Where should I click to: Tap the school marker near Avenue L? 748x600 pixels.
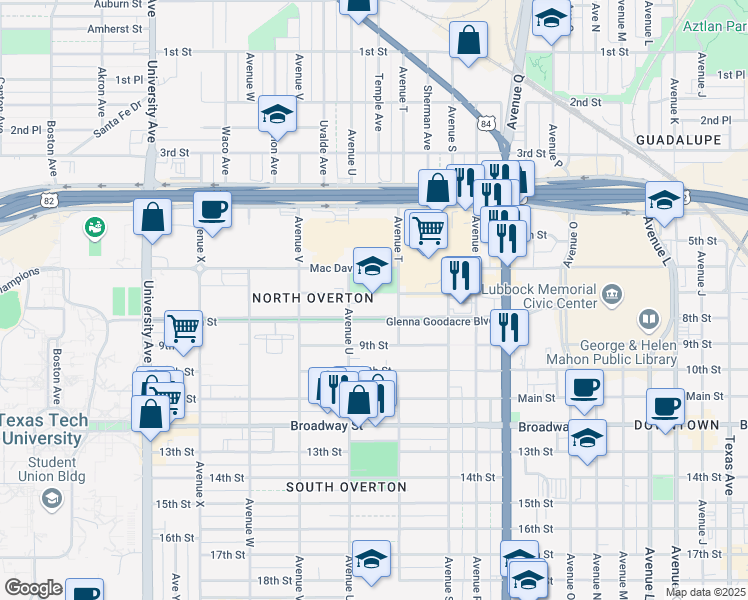665,199
